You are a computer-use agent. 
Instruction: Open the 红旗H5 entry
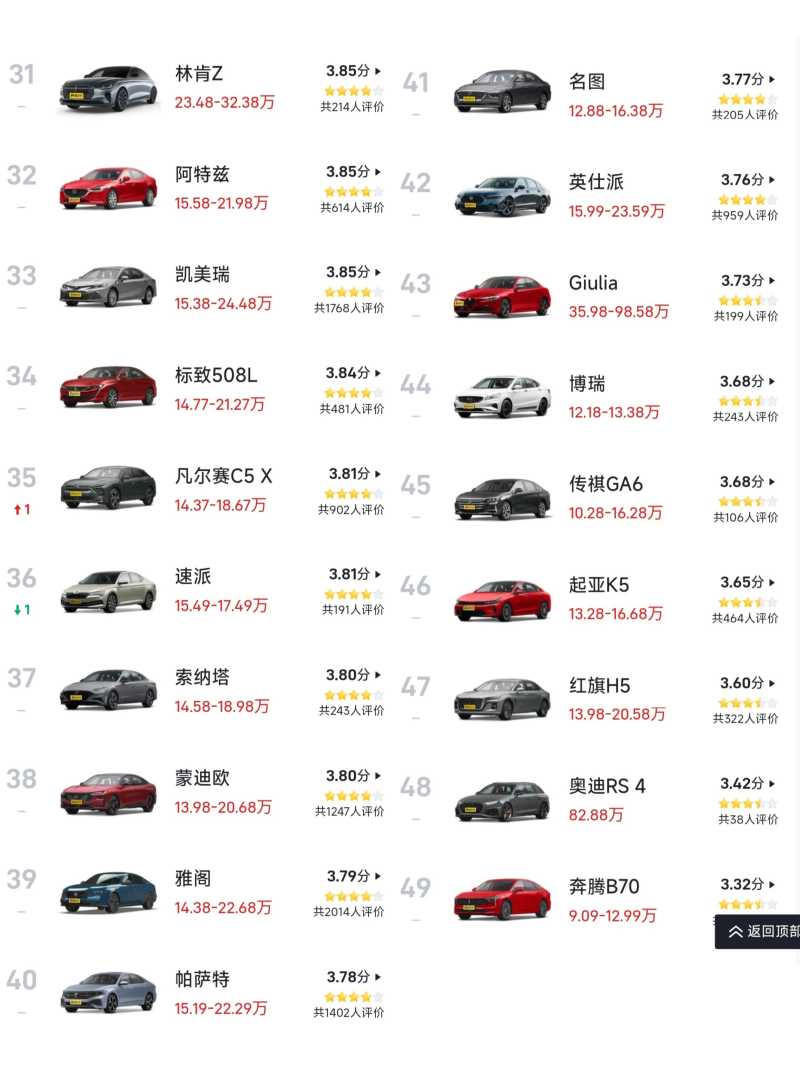(x=600, y=686)
